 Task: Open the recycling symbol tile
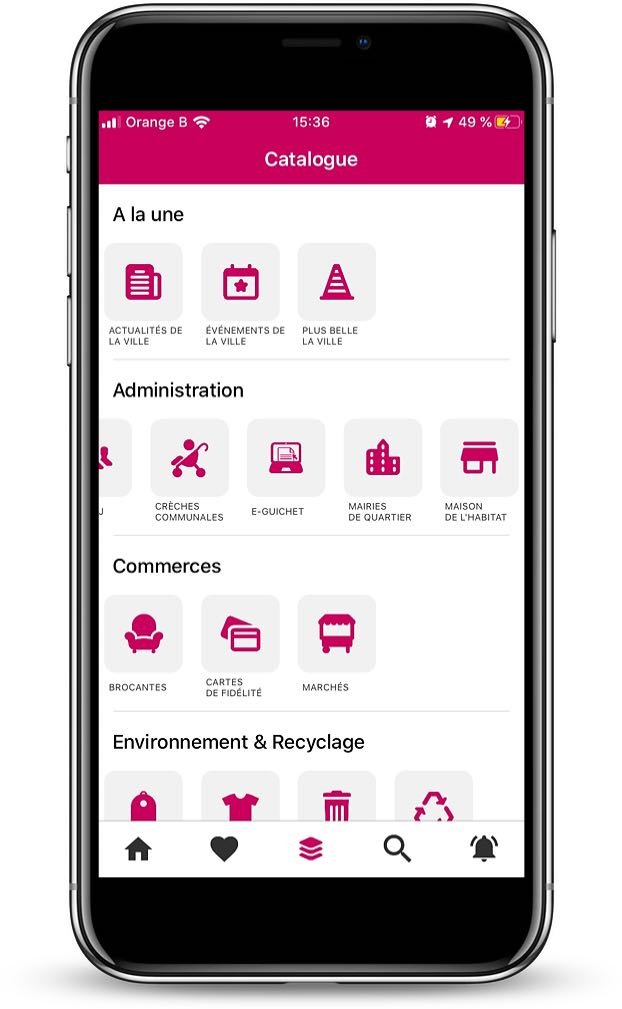[x=434, y=797]
